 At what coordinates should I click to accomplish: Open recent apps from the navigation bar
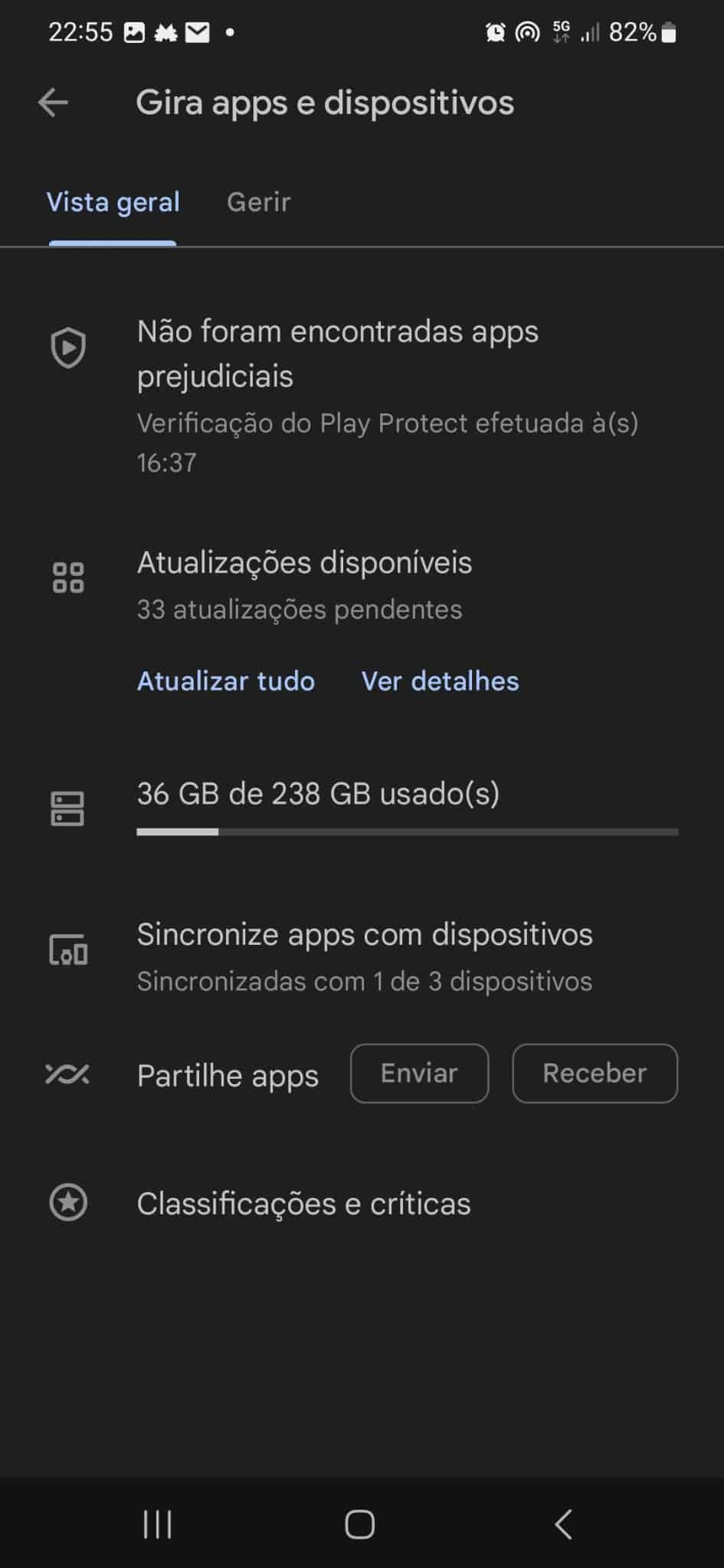click(158, 1524)
